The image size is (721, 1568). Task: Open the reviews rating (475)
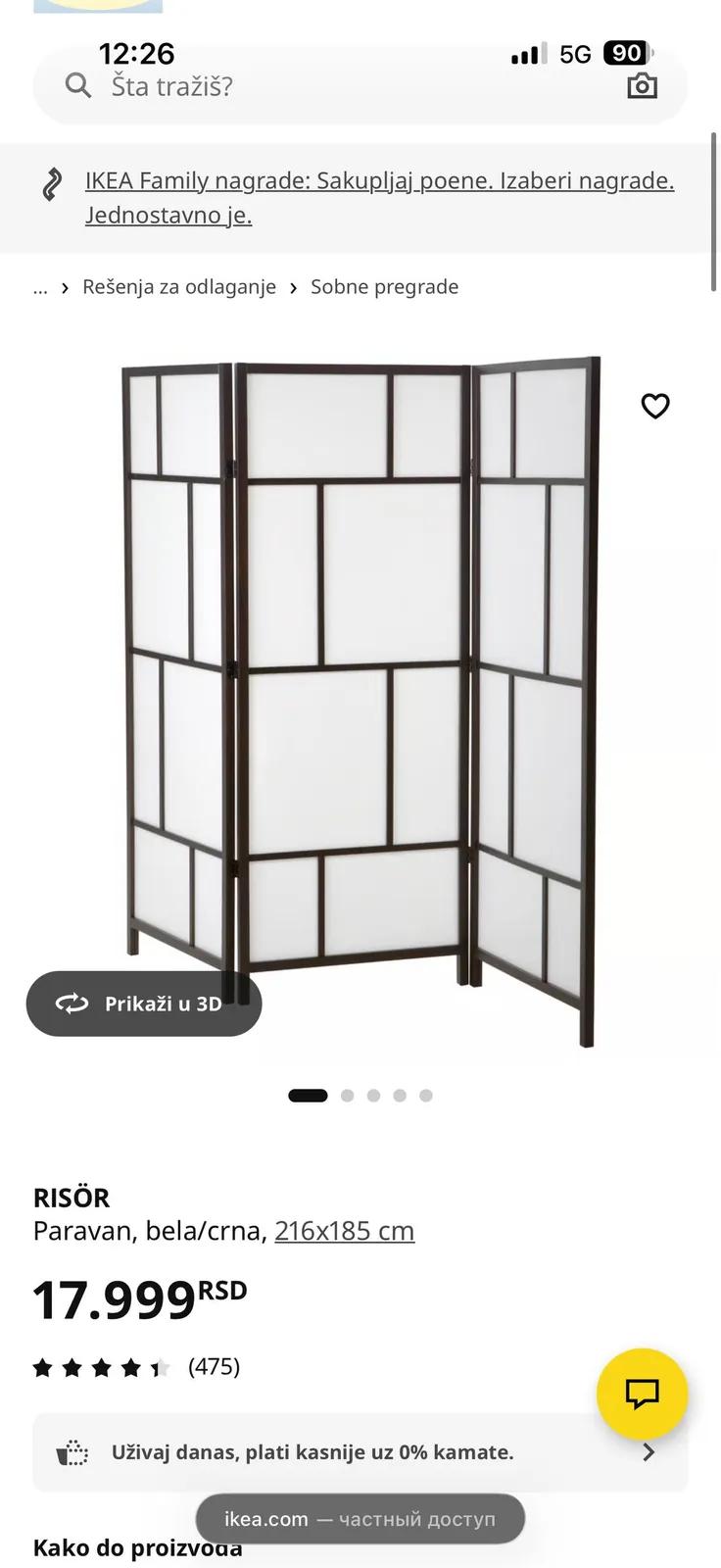pos(136,1367)
